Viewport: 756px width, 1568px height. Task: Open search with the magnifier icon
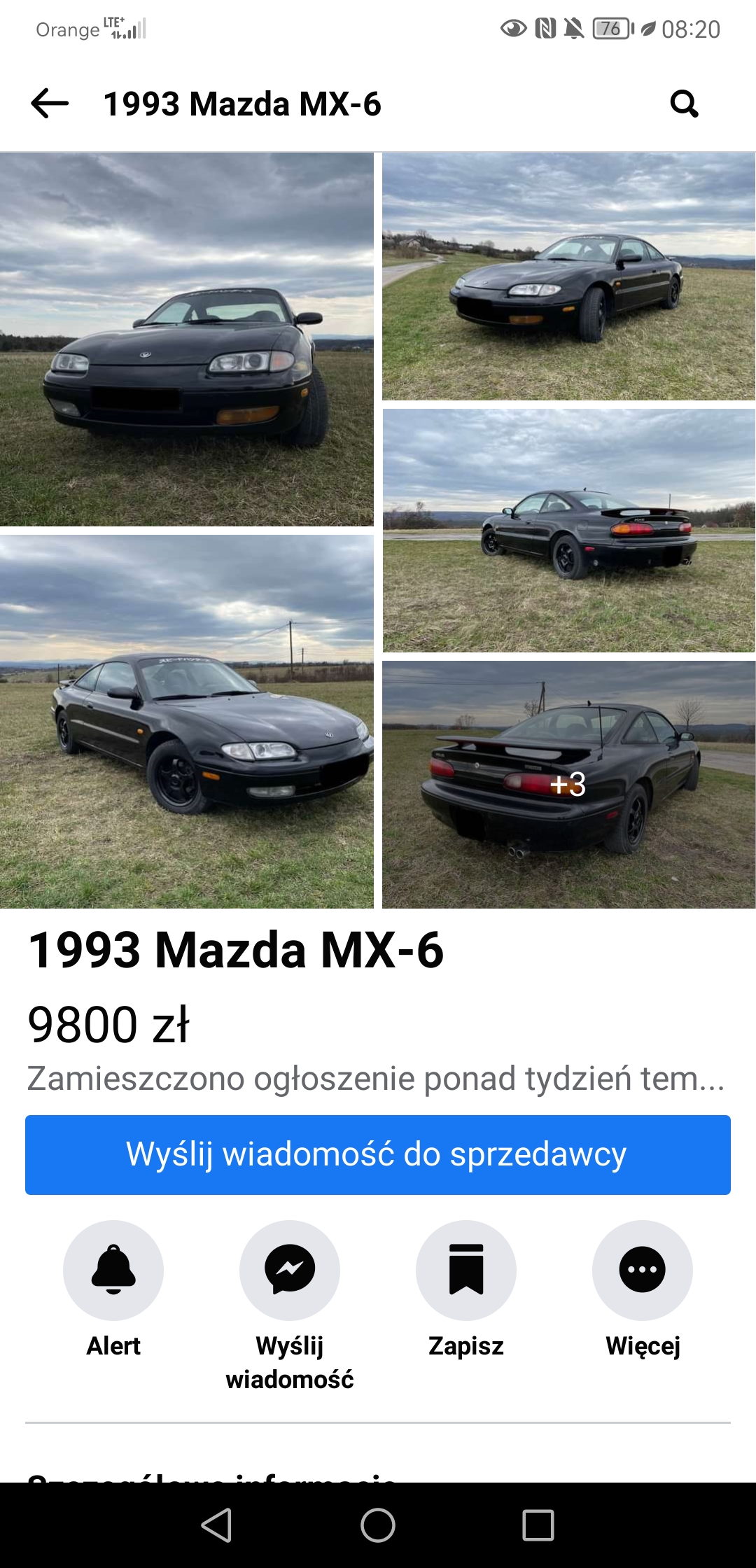(684, 104)
